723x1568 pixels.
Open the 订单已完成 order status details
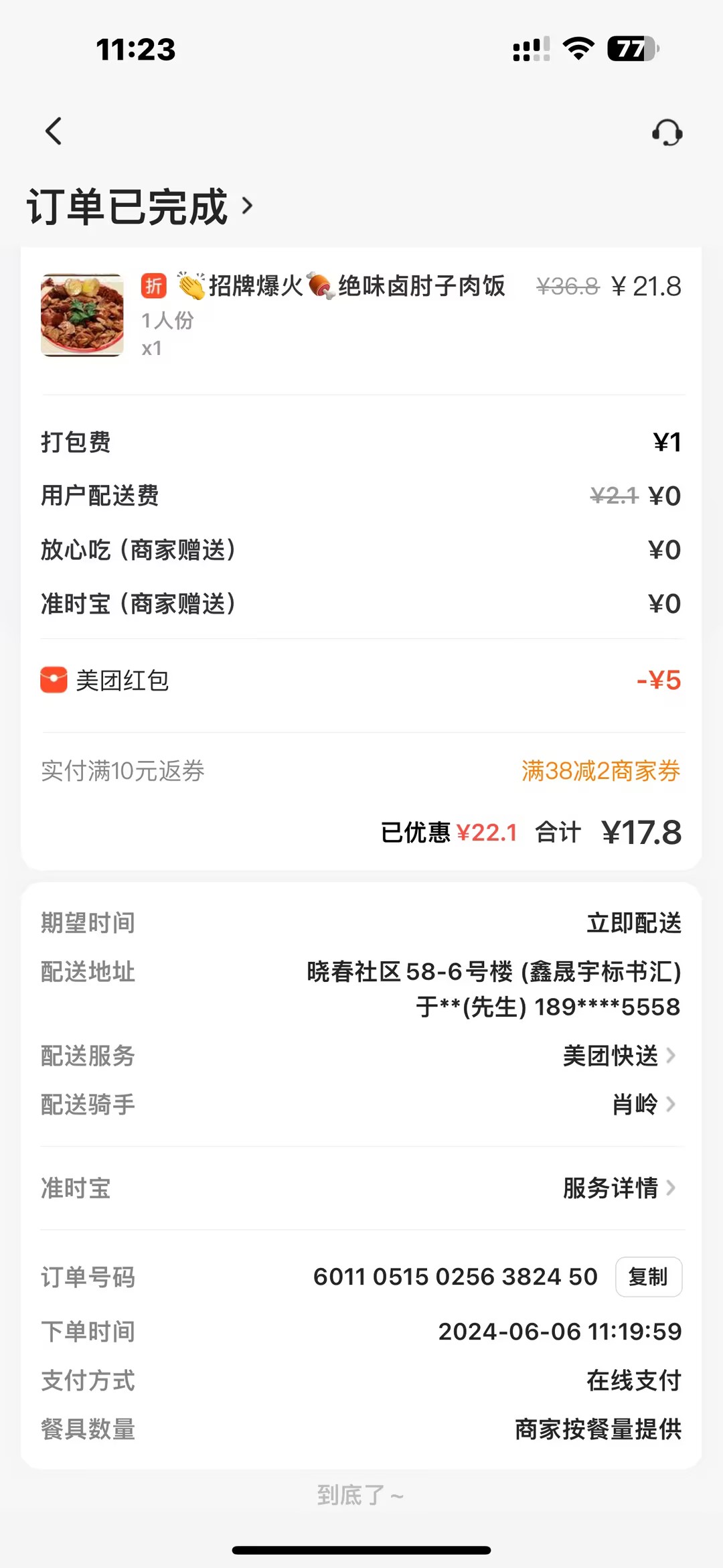[x=141, y=206]
